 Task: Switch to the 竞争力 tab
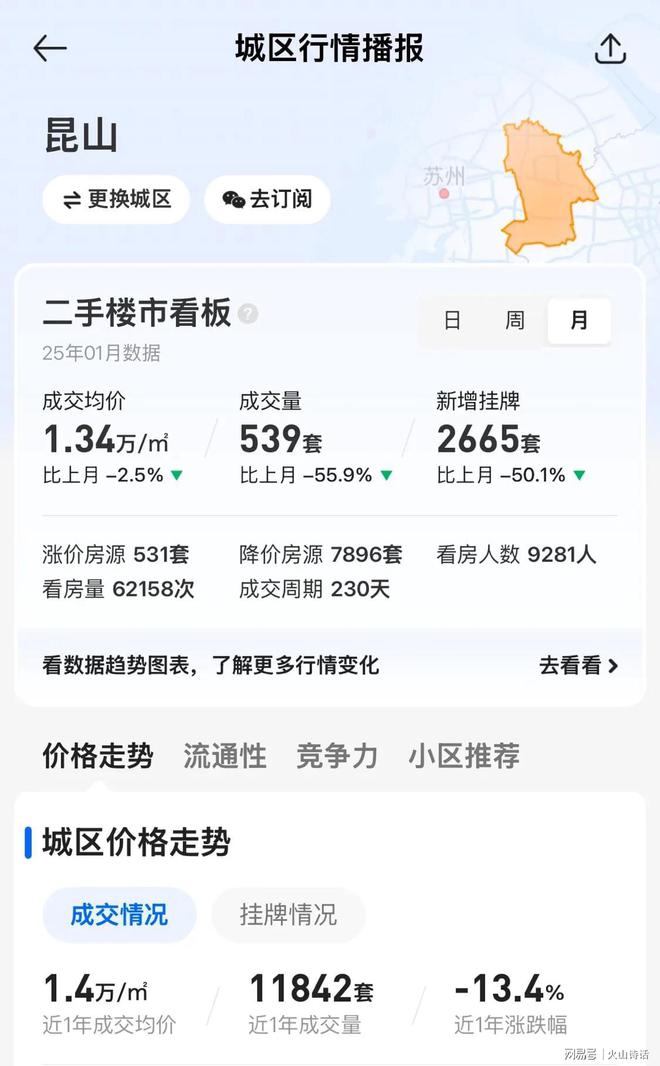[x=337, y=756]
